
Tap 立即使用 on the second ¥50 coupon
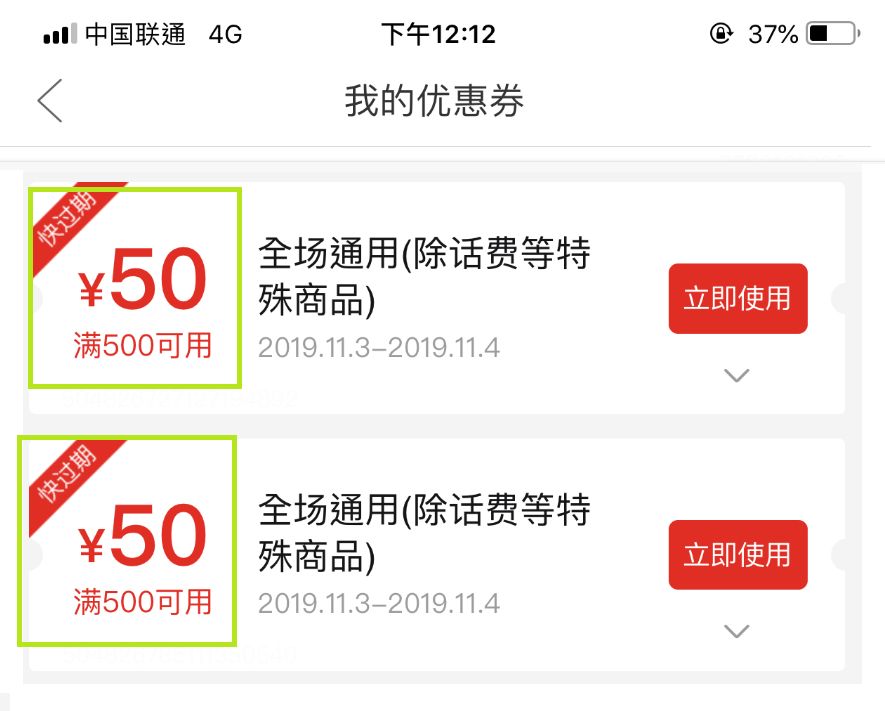737,554
